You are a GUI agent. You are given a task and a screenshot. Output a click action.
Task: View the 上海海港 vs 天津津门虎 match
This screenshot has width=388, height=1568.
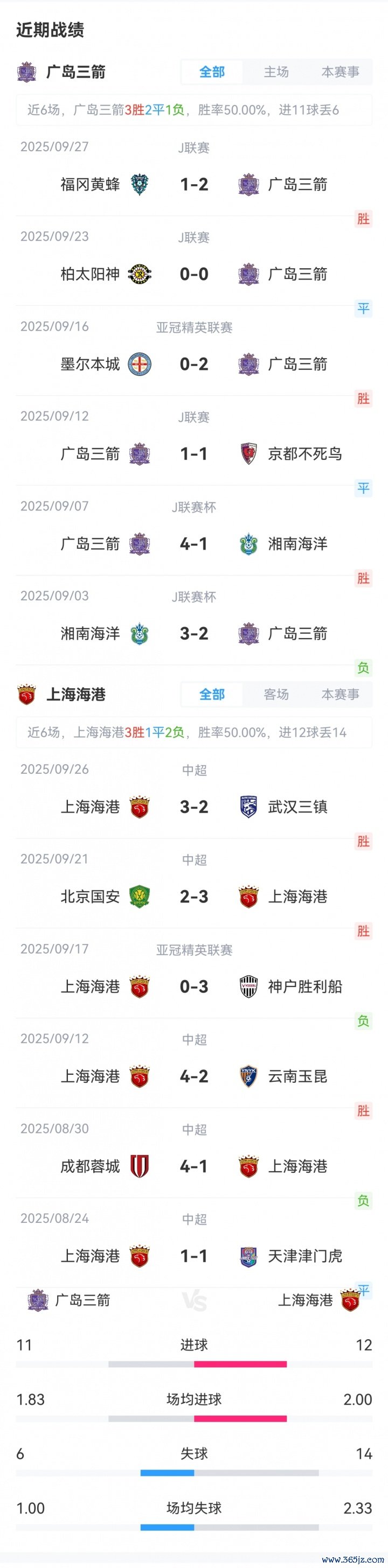[193, 1256]
